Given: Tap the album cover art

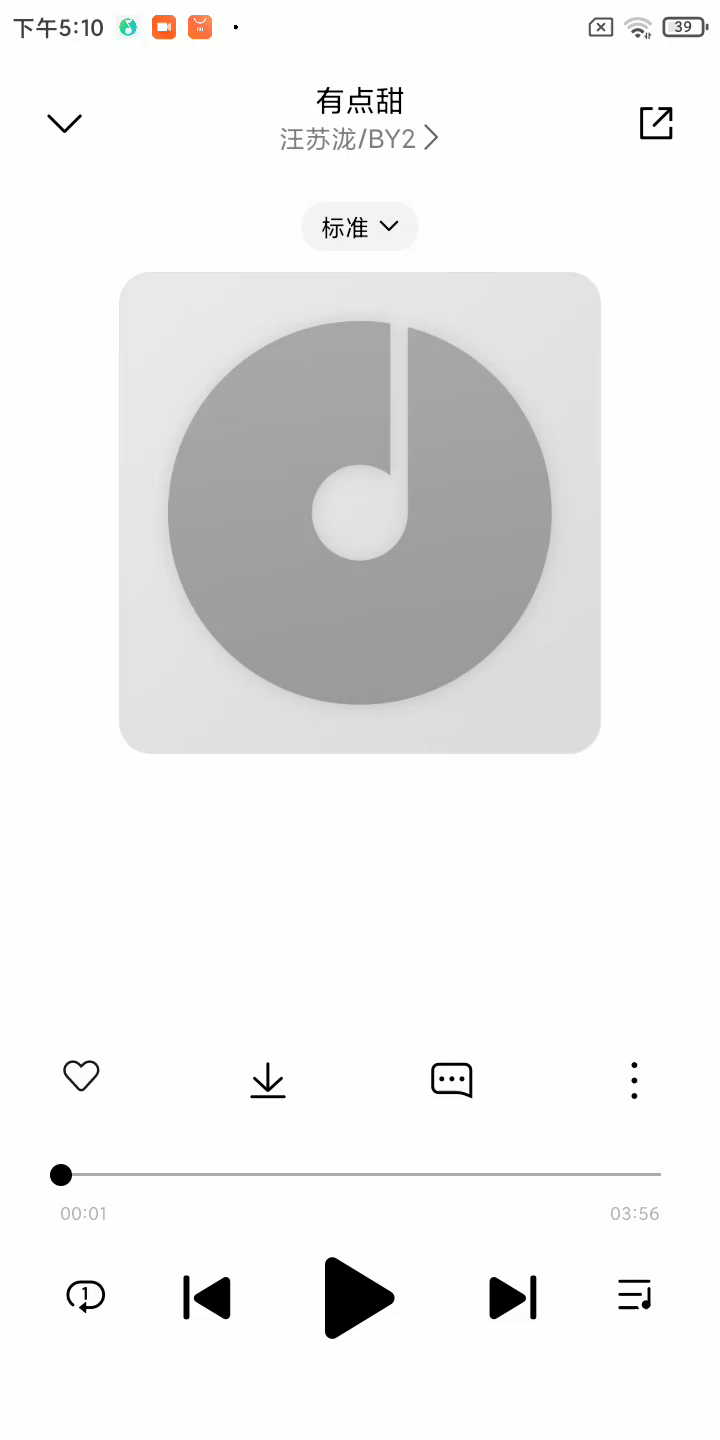Looking at the screenshot, I should coord(359,512).
